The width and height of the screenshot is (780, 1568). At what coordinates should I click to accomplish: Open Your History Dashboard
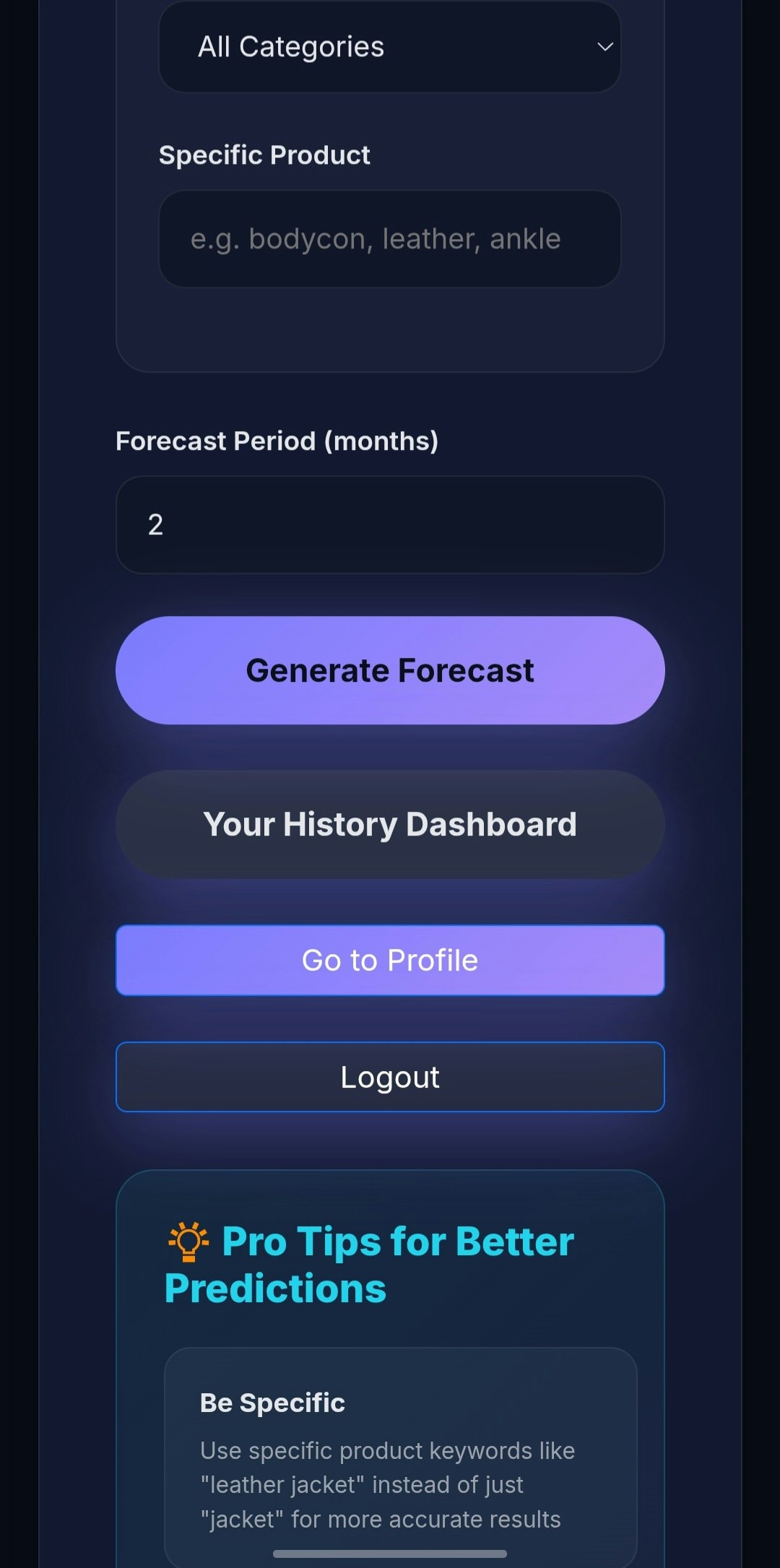[390, 823]
